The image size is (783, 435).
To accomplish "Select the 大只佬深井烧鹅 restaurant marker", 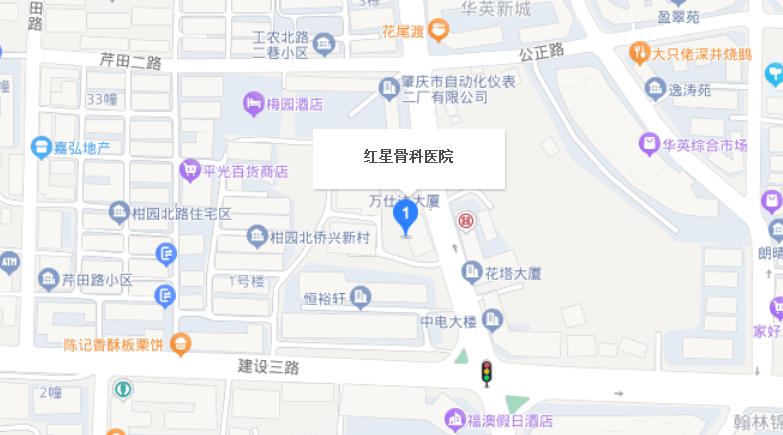I will click(x=640, y=53).
